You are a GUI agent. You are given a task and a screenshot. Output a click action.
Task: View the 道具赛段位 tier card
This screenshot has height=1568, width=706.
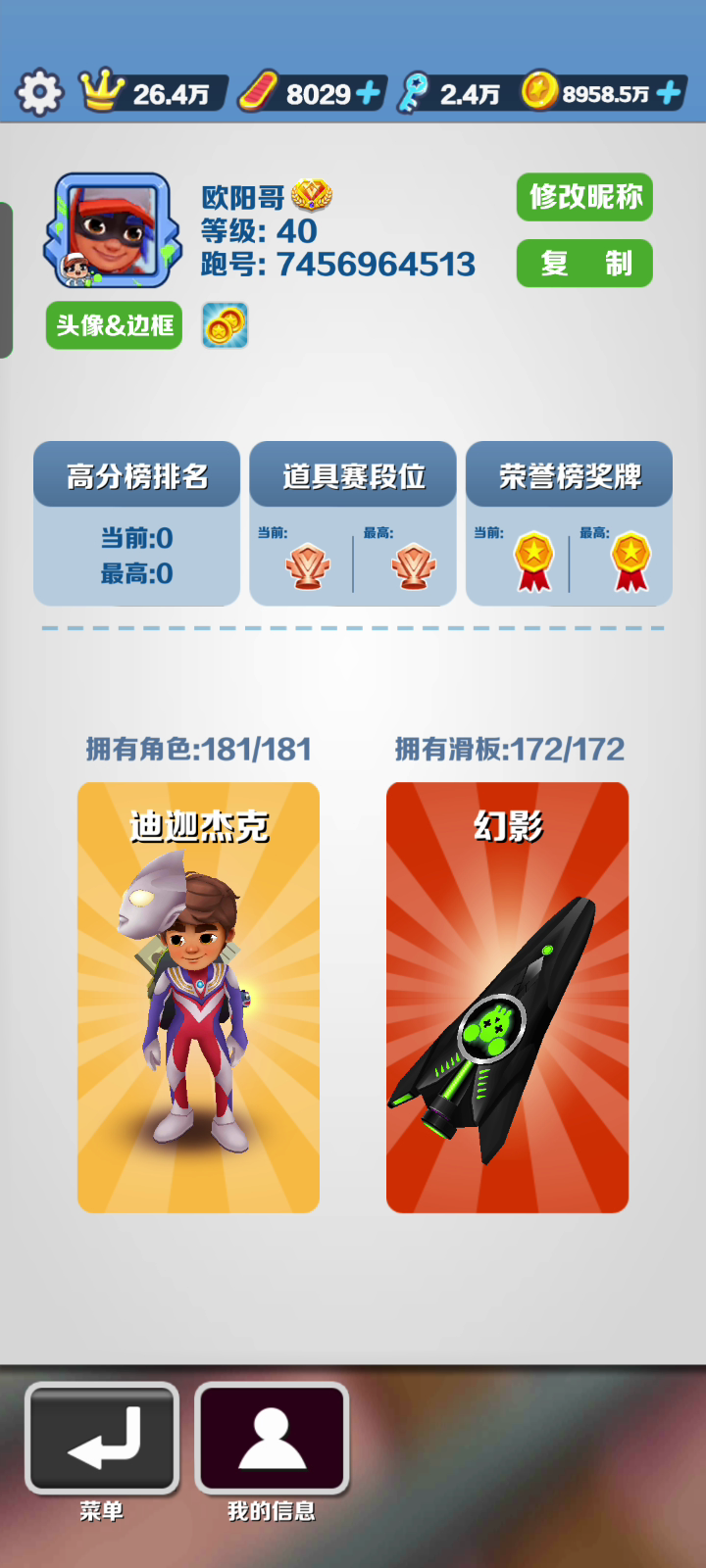tap(353, 523)
